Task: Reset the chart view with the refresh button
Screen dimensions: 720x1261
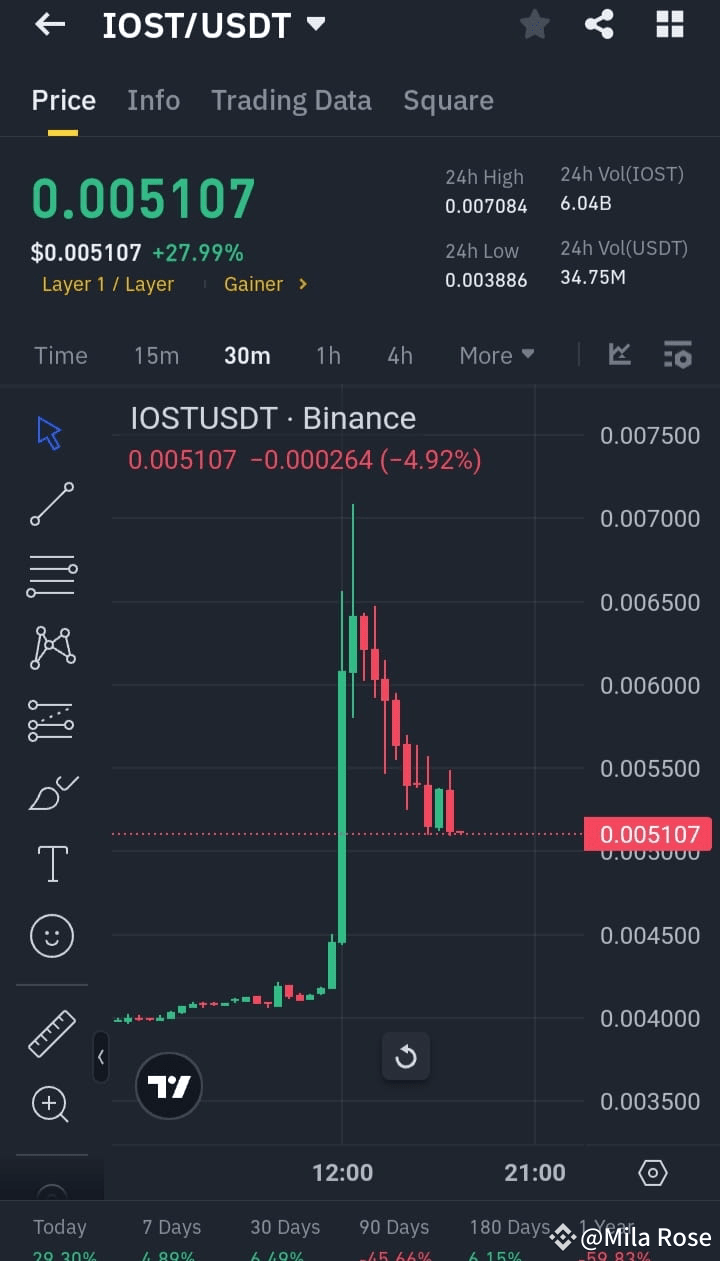Action: coord(405,1056)
